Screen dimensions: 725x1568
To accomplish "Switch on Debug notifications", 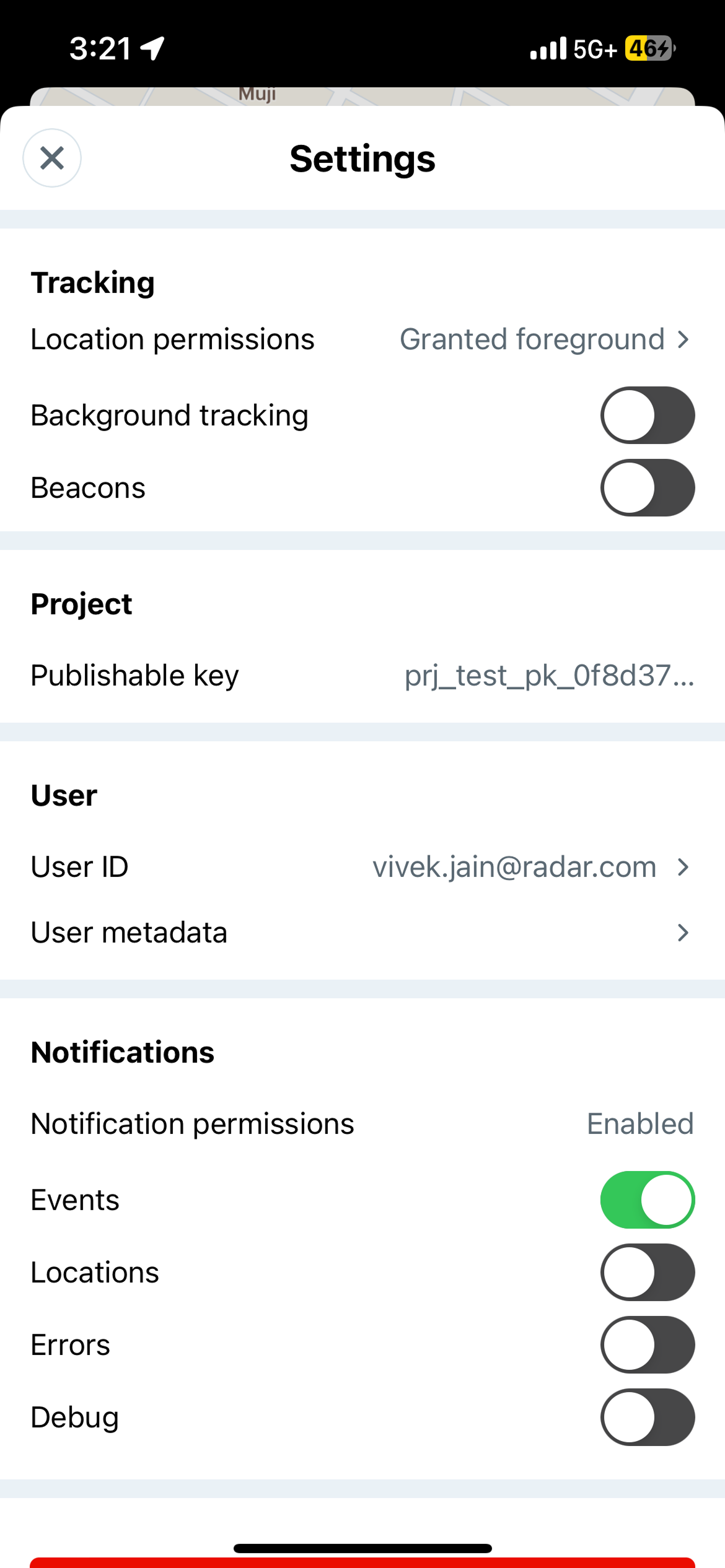I will point(647,1418).
